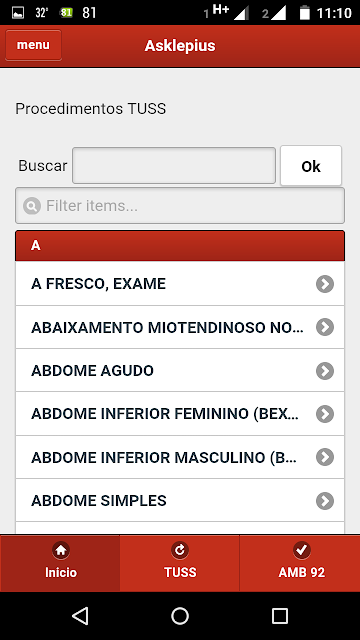Switch to the AMB 92 tab
The image size is (360, 640).
click(x=300, y=563)
